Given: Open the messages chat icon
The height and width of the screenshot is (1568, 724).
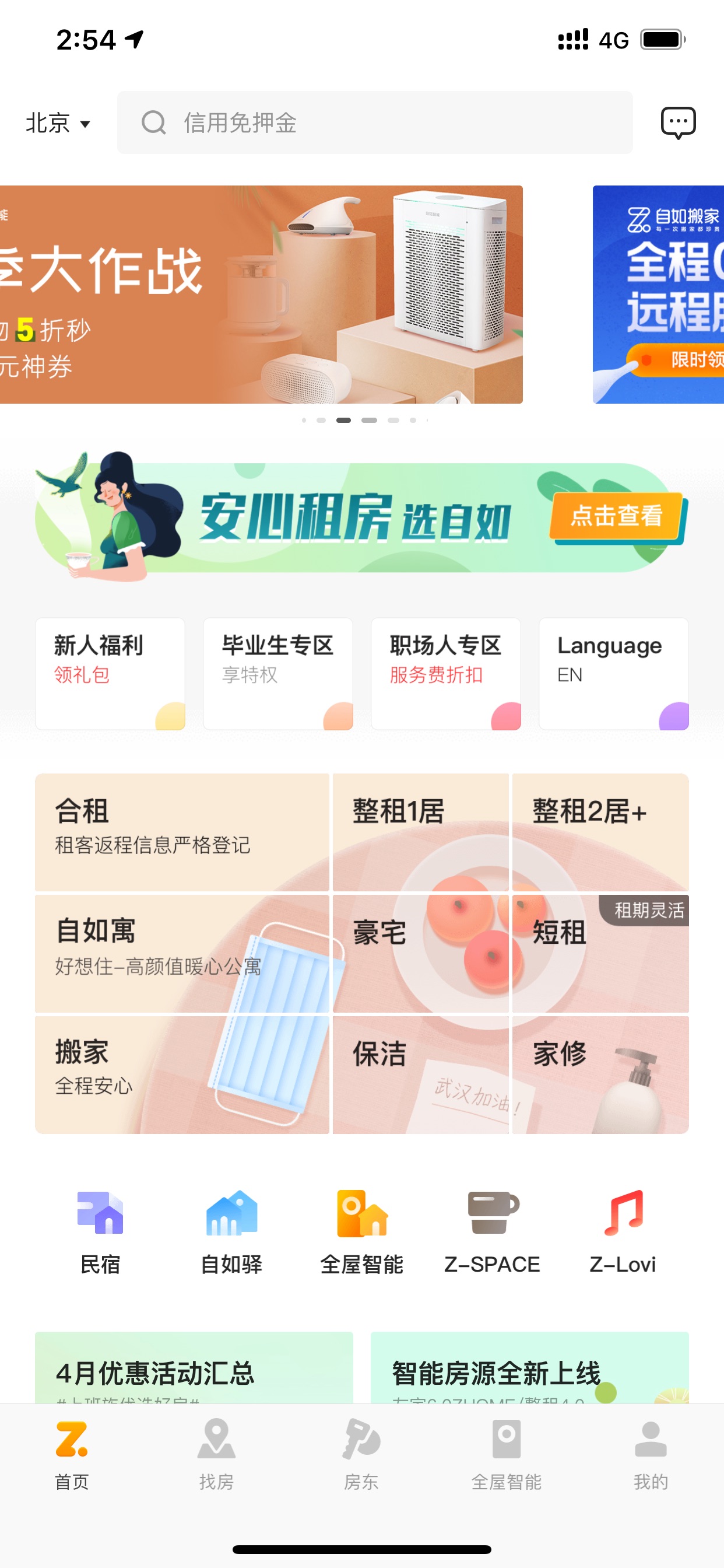Looking at the screenshot, I should (x=678, y=123).
